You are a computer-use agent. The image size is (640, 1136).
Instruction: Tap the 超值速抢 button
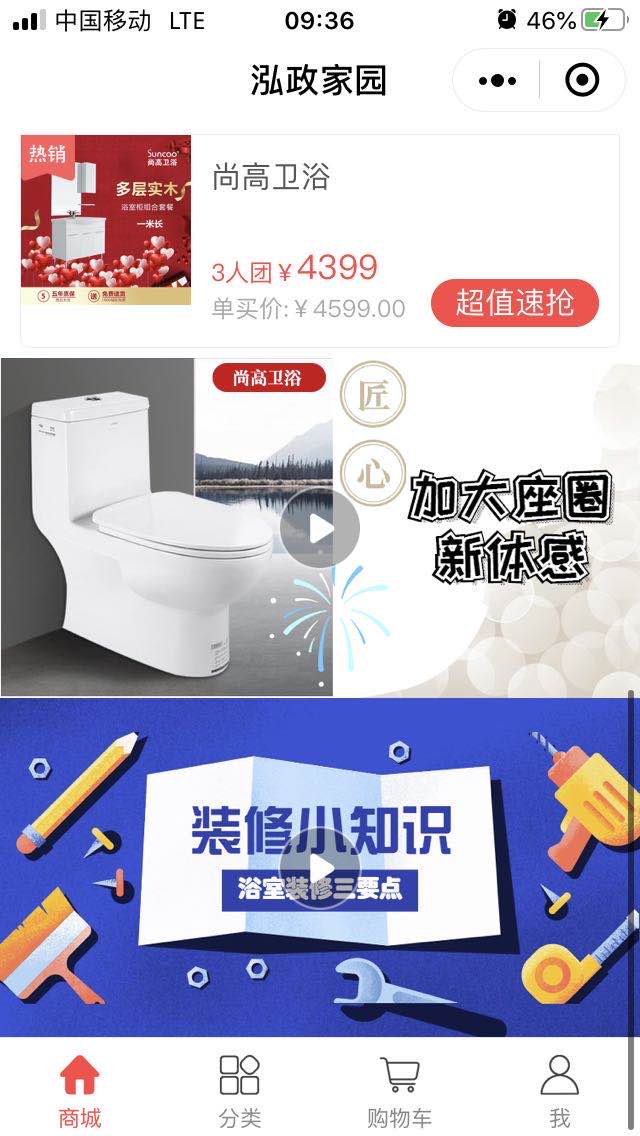[x=515, y=303]
